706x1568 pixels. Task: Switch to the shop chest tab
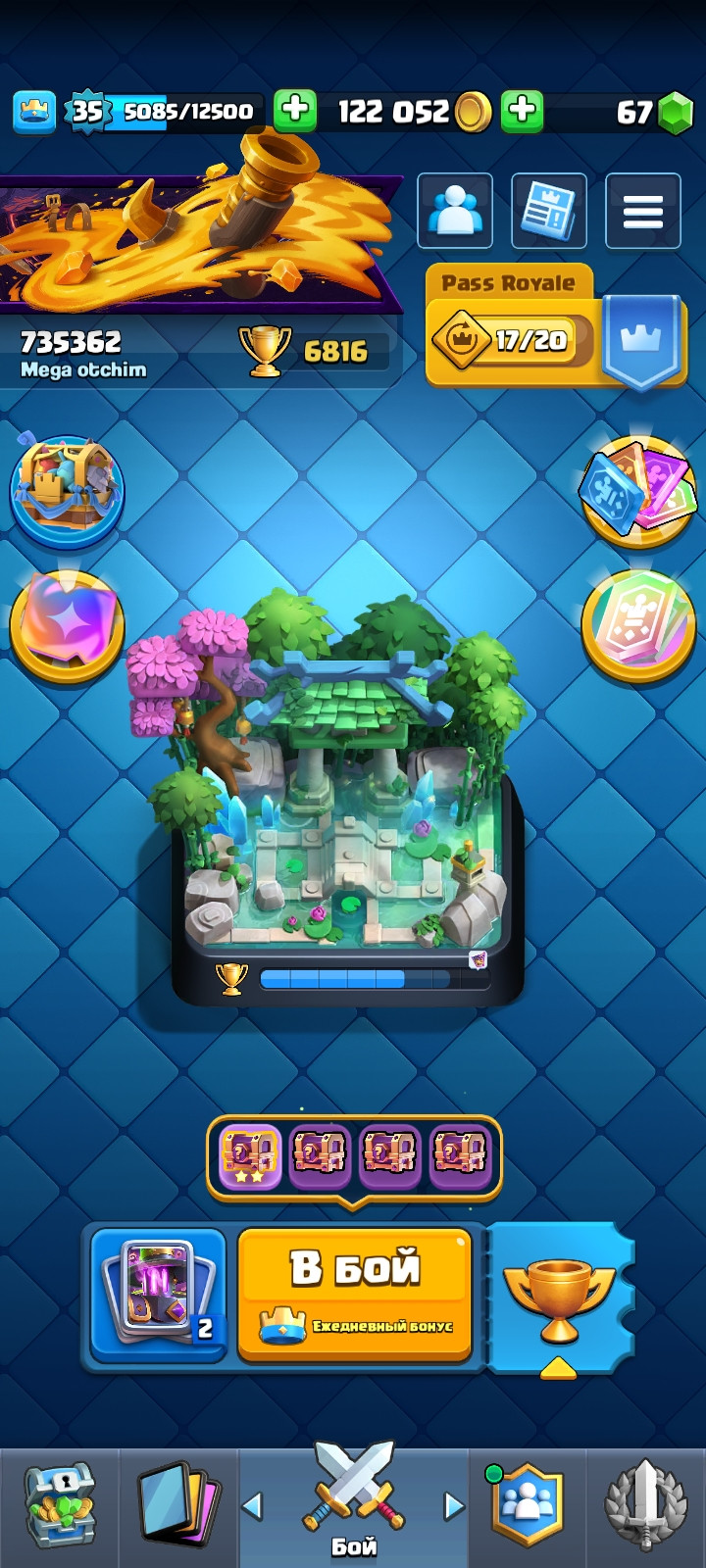click(59, 1507)
